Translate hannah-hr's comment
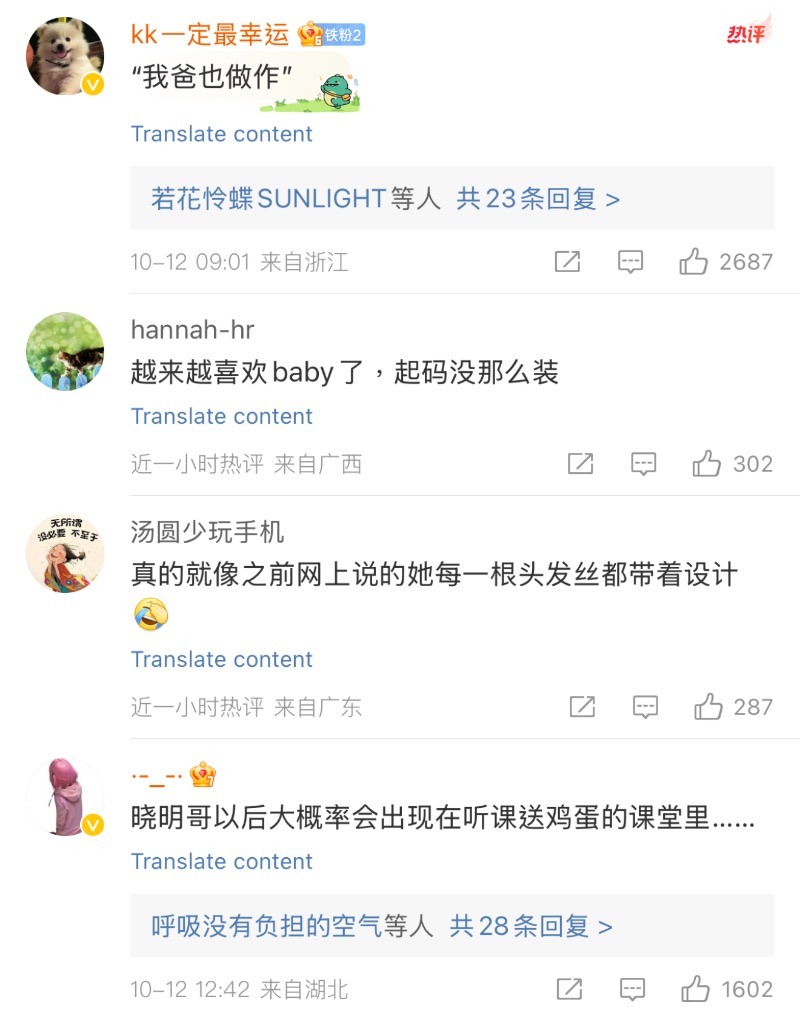Image resolution: width=800 pixels, height=1016 pixels. pos(221,416)
